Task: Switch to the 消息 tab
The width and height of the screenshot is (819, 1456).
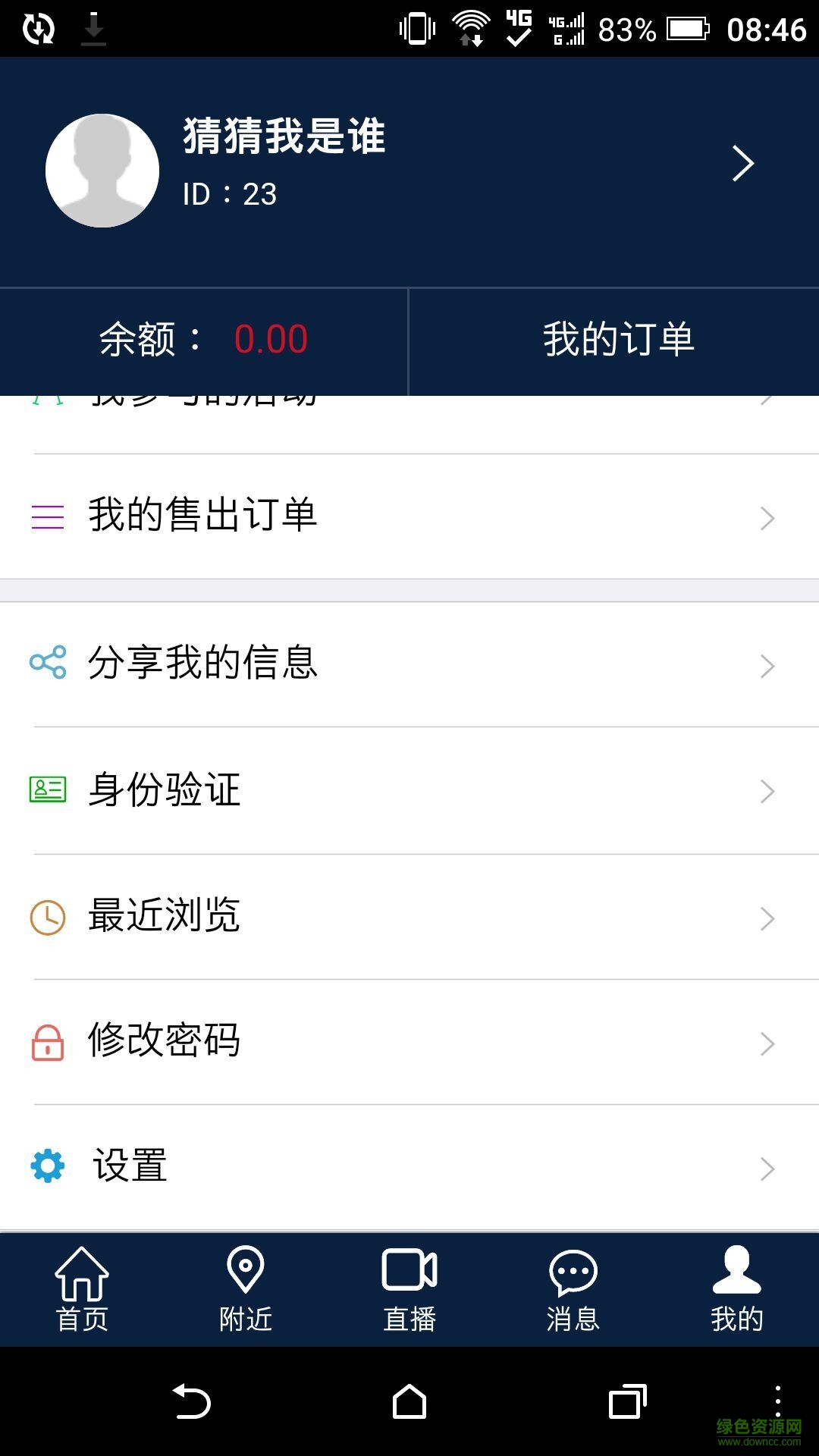Action: point(573,1289)
